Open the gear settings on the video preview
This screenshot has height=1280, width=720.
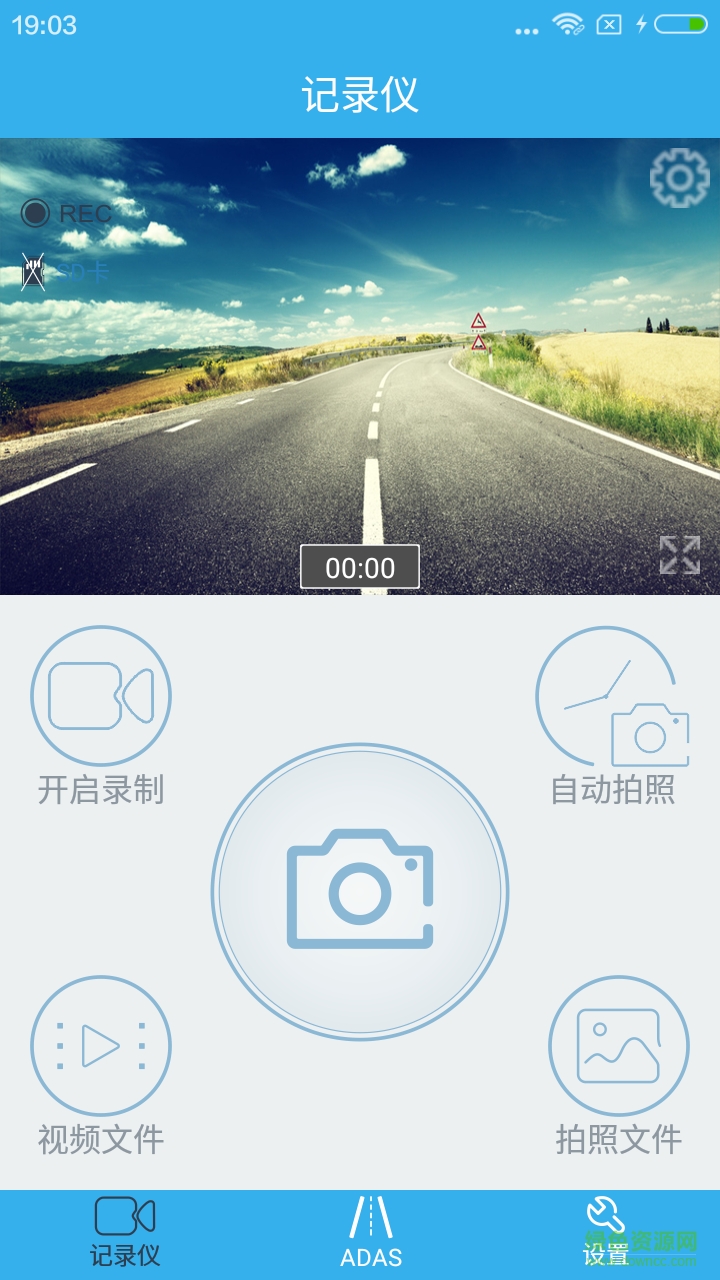pyautogui.click(x=679, y=179)
